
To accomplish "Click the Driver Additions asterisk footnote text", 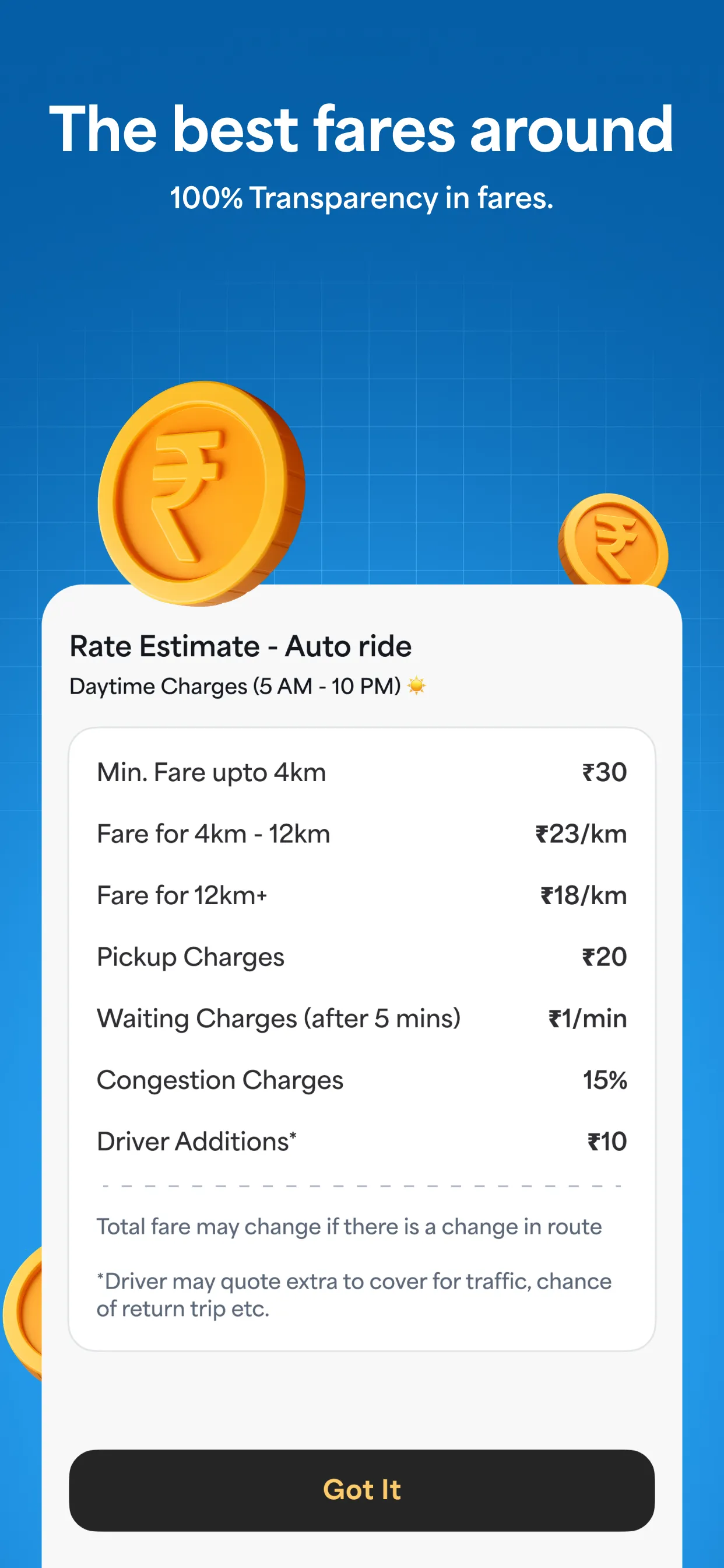I will point(353,1297).
